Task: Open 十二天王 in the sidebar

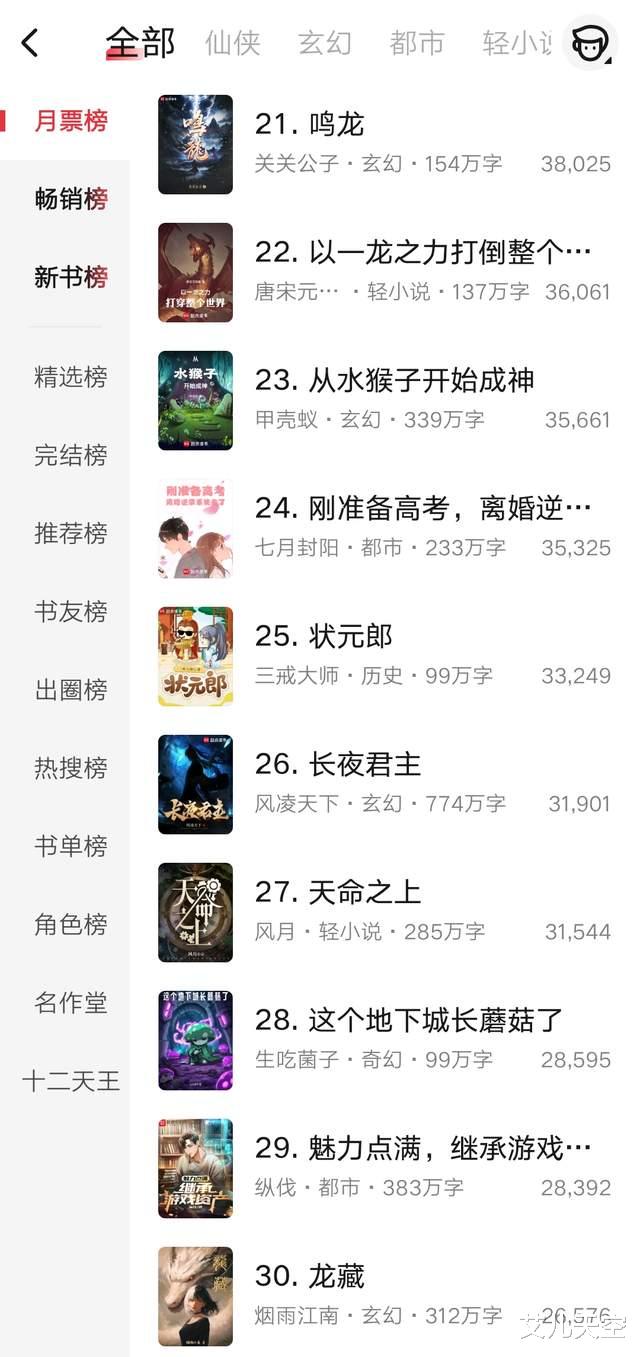Action: (x=70, y=1081)
